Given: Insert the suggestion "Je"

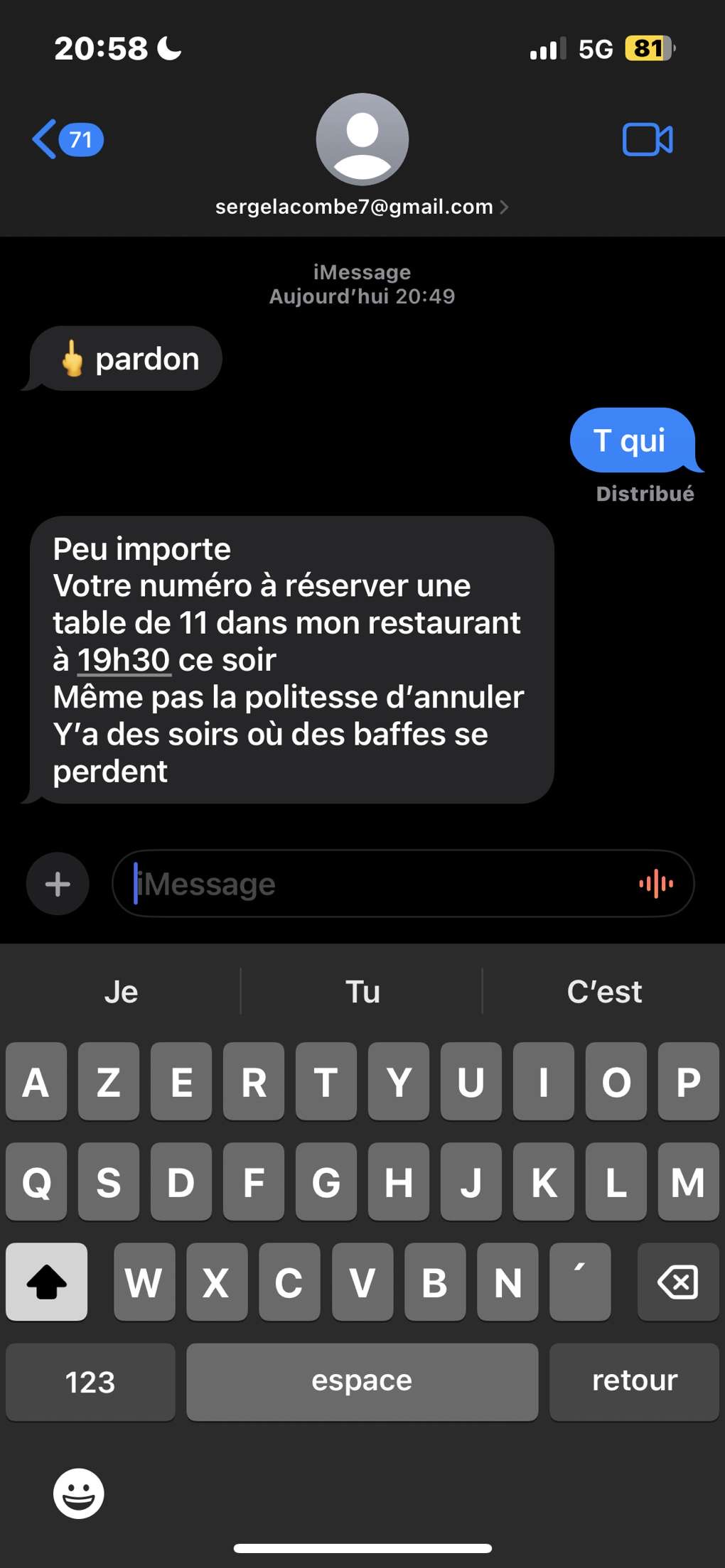Looking at the screenshot, I should tap(121, 992).
